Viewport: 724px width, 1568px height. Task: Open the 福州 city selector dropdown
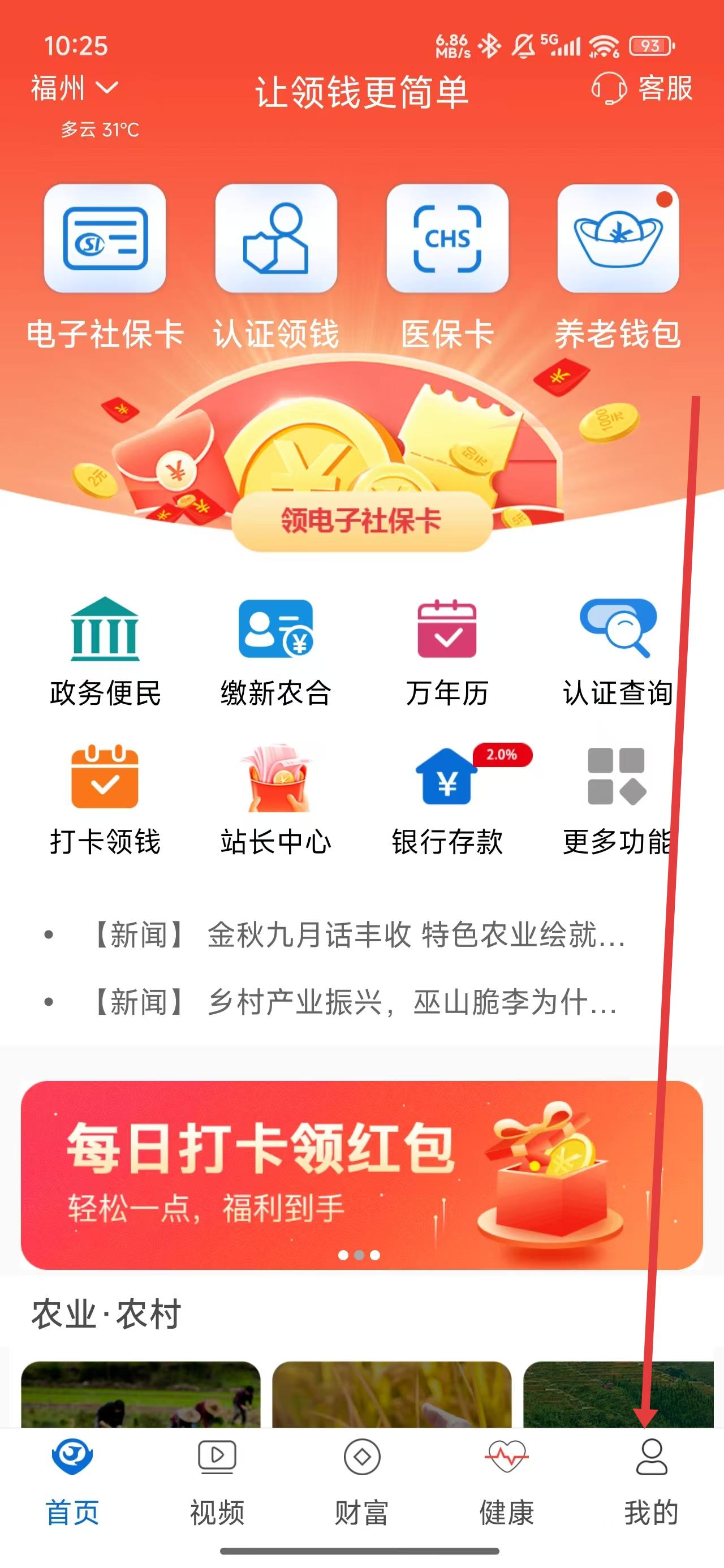pos(74,89)
